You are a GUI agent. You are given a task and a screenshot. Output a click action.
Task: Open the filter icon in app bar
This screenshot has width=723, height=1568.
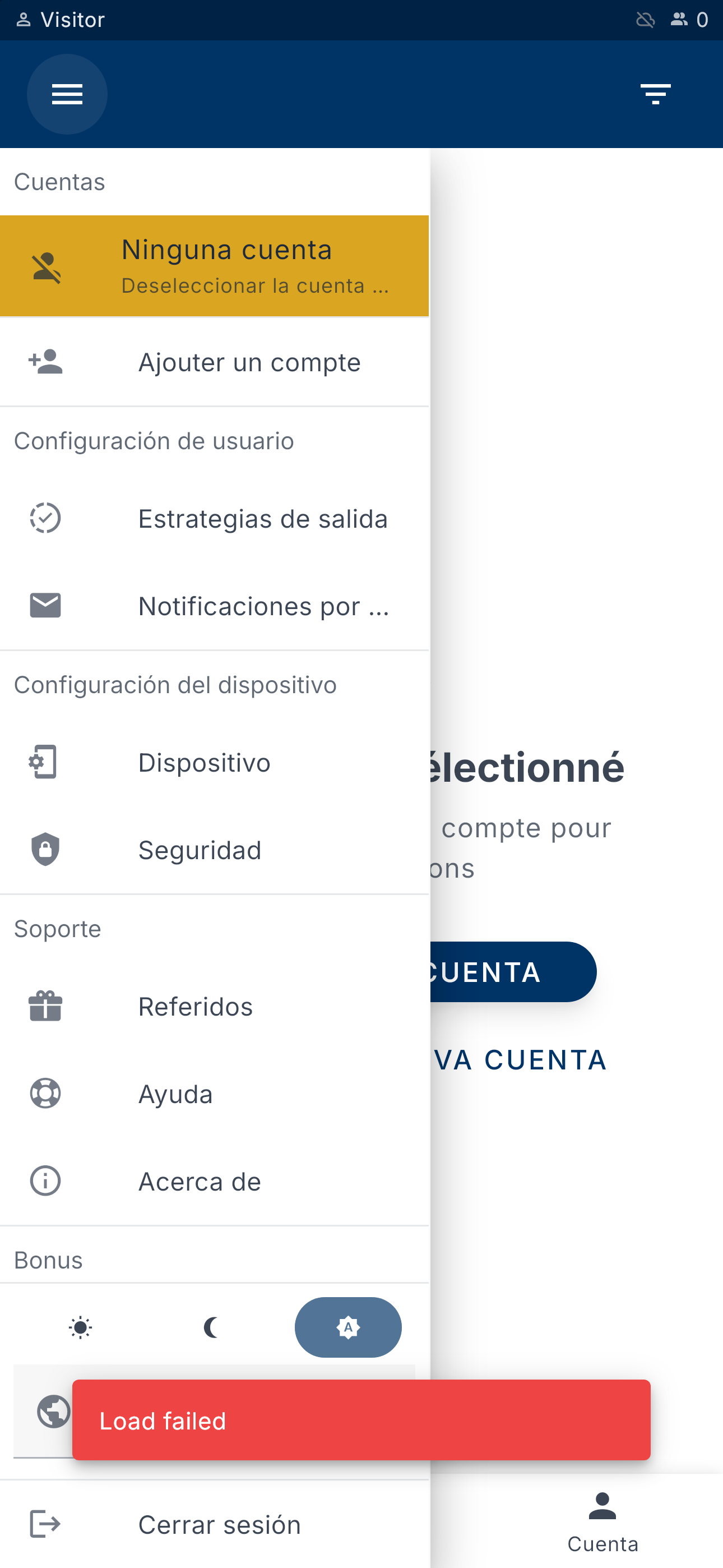click(655, 94)
